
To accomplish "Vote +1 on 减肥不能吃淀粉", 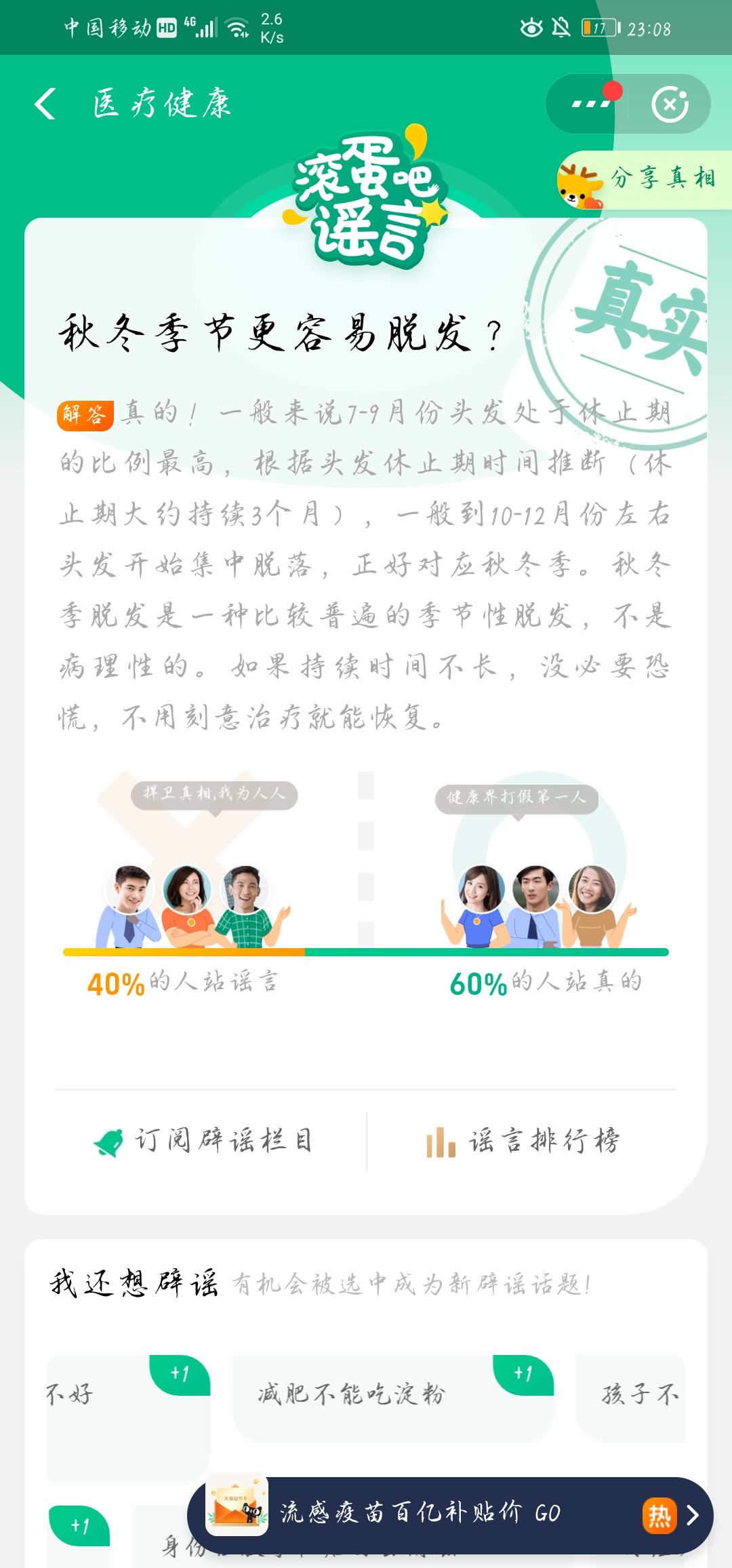I will coord(523,1374).
